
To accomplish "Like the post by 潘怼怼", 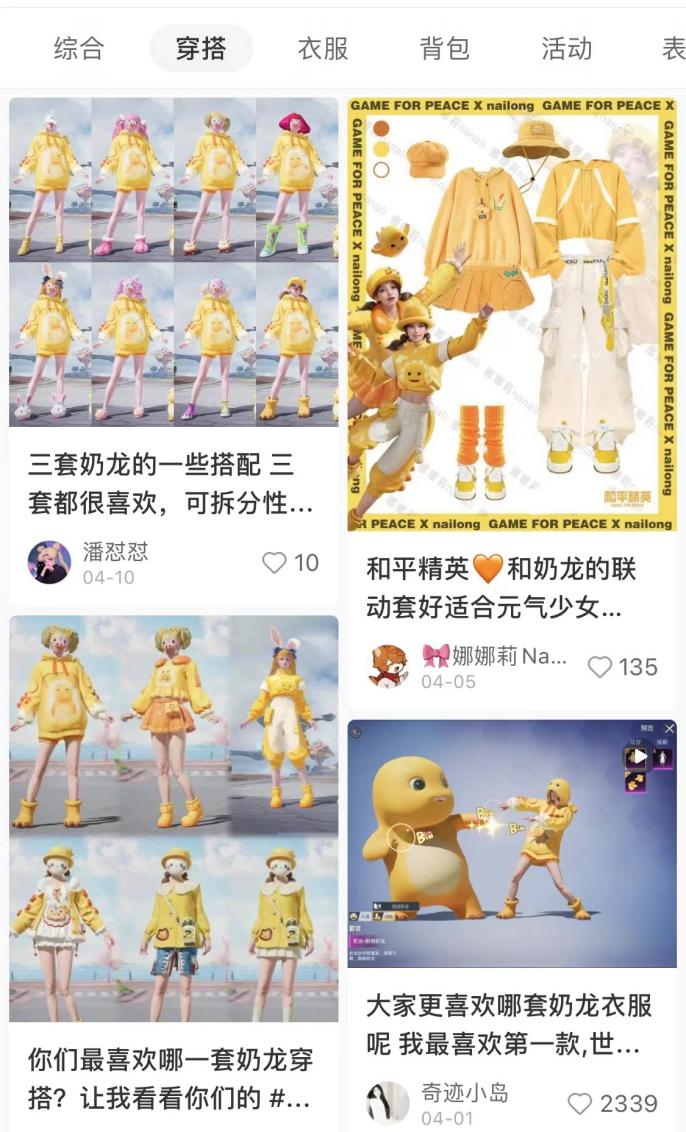I will 275,563.
